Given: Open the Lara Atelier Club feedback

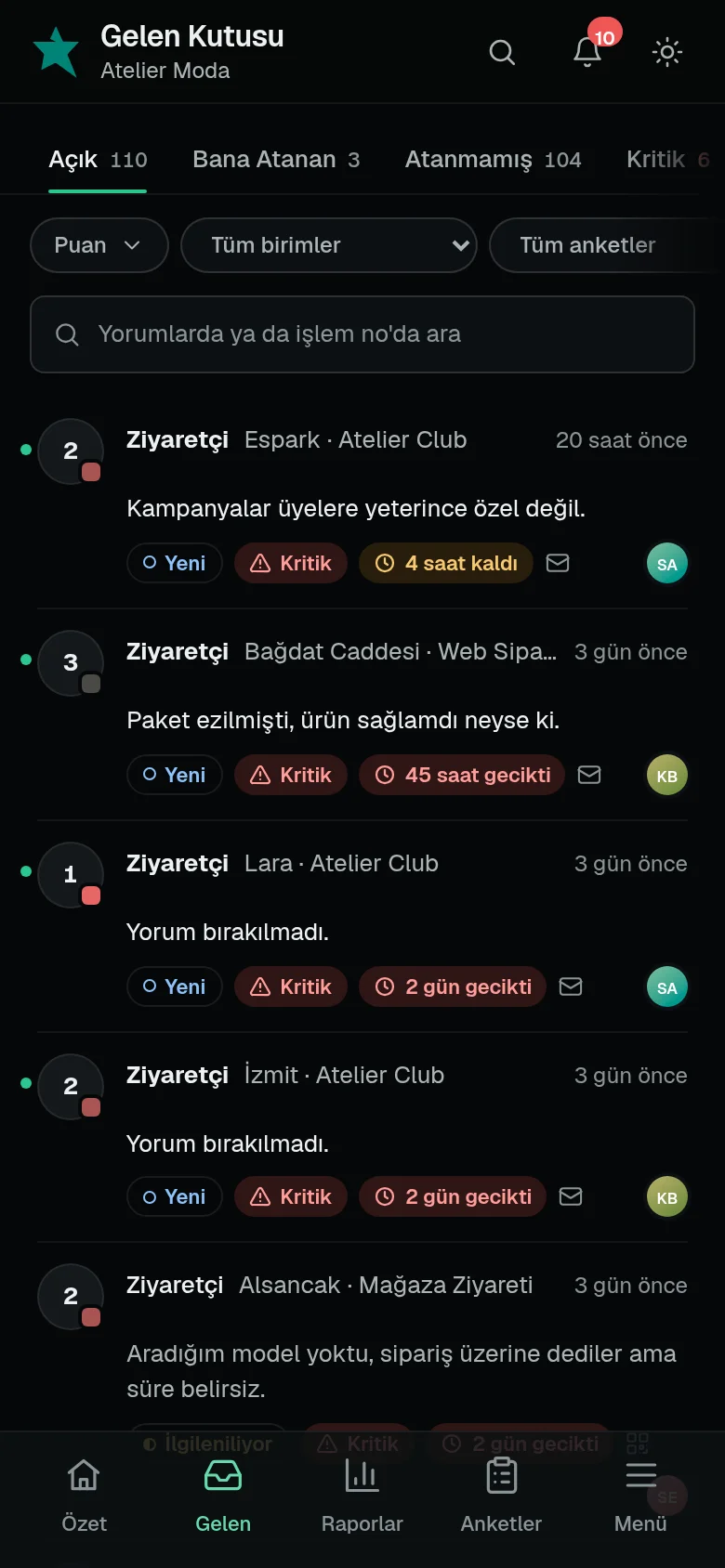Looking at the screenshot, I should coord(362,926).
